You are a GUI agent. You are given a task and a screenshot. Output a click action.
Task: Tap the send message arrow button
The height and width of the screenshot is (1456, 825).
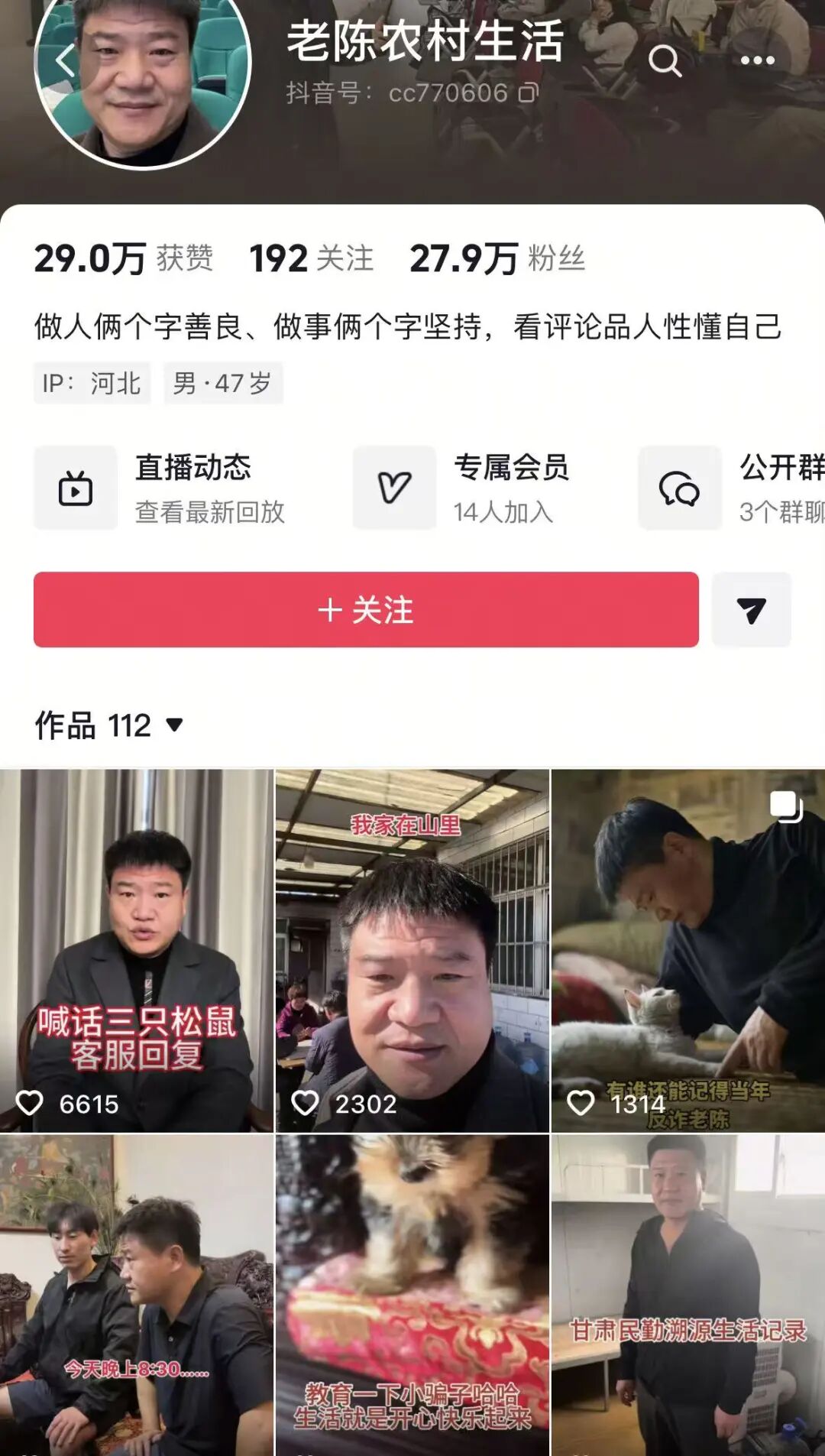[x=751, y=610]
